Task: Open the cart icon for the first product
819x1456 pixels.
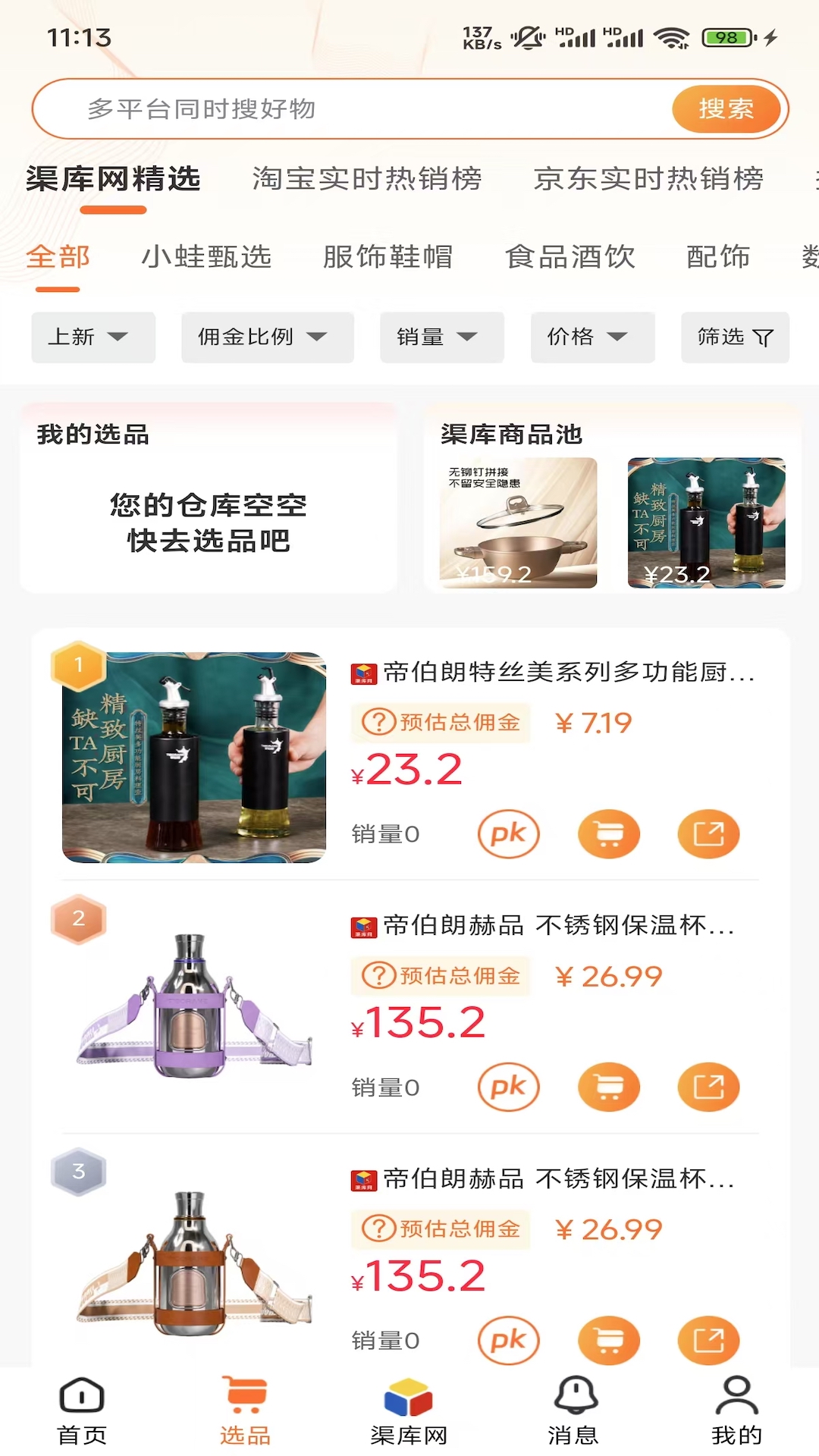Action: (x=609, y=833)
